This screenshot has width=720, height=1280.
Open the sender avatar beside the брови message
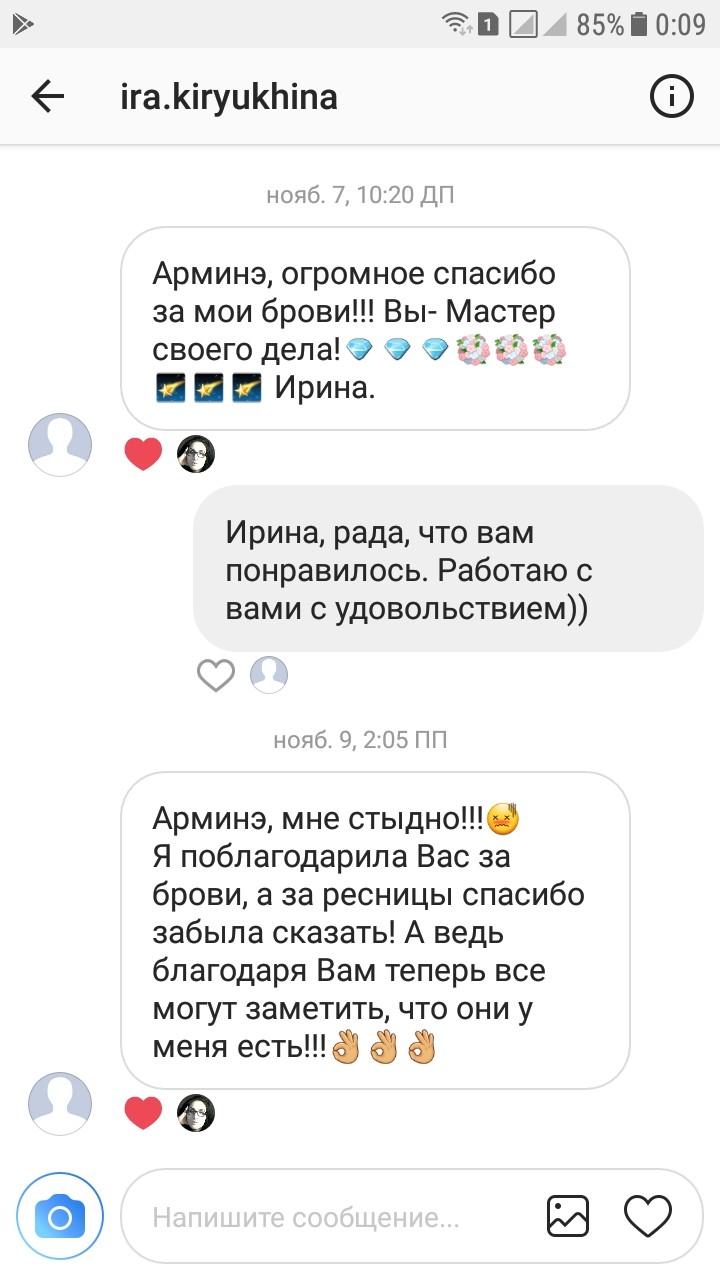point(60,443)
